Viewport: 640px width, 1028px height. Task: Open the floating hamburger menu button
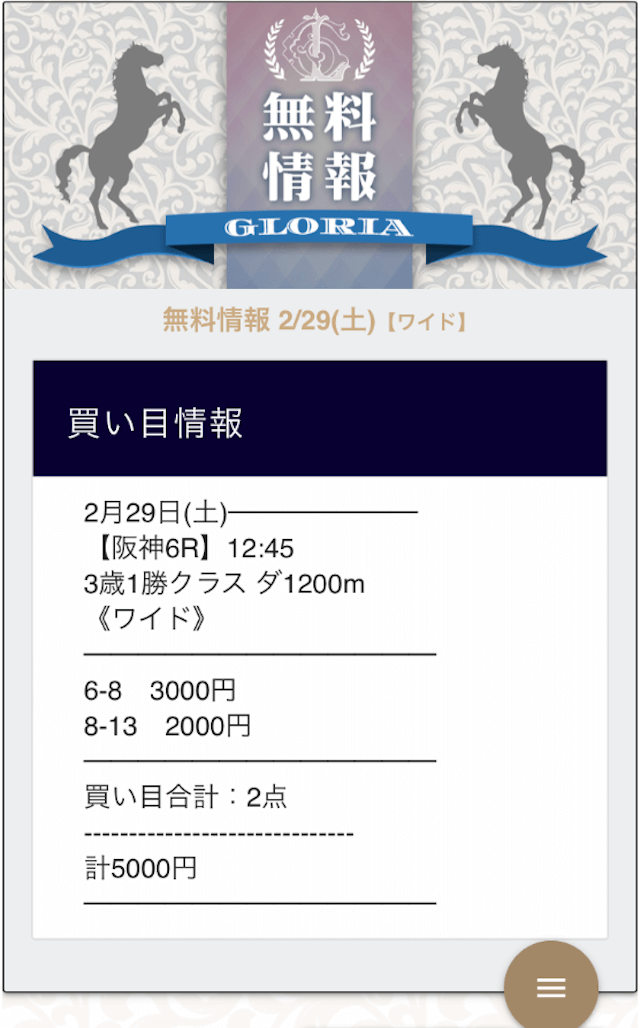[x=551, y=987]
